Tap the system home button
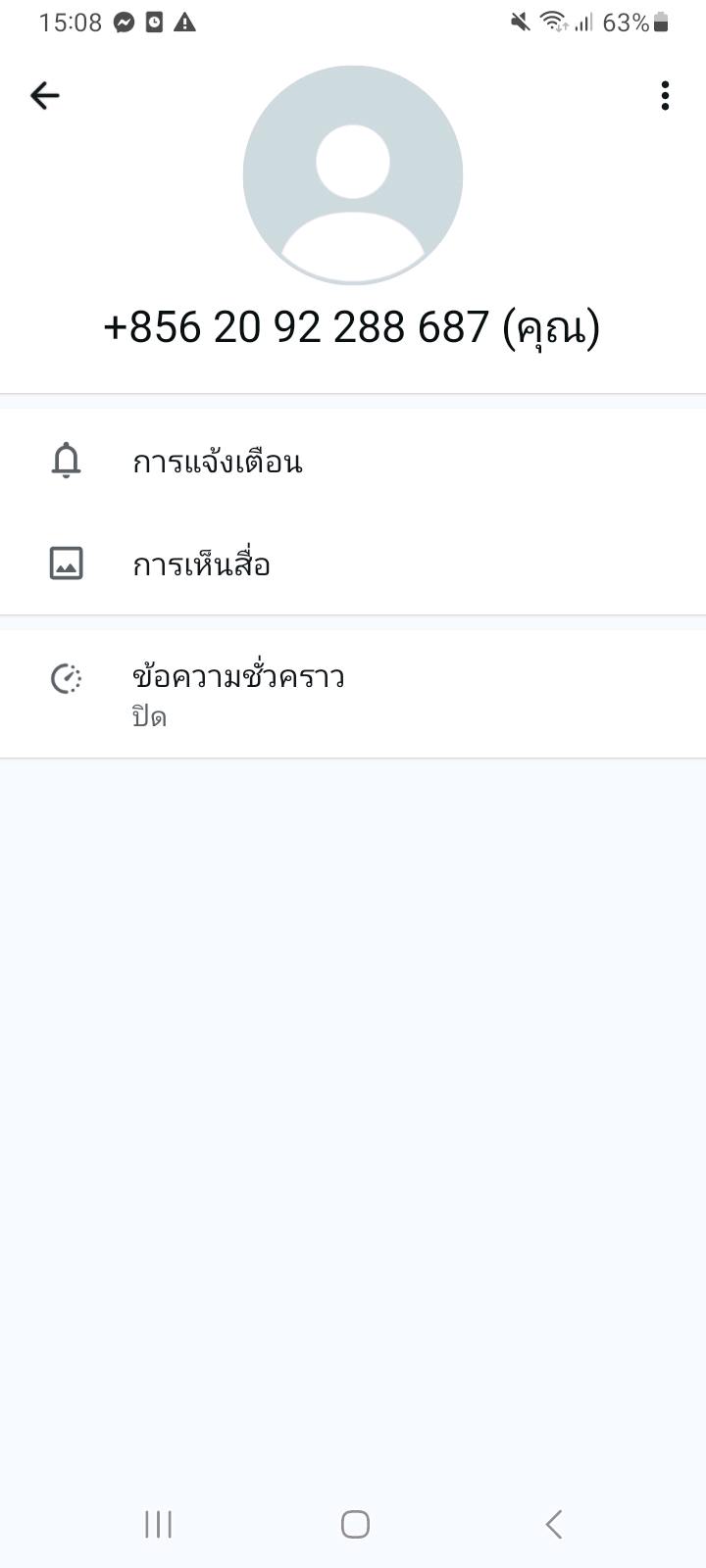 pos(355,1524)
